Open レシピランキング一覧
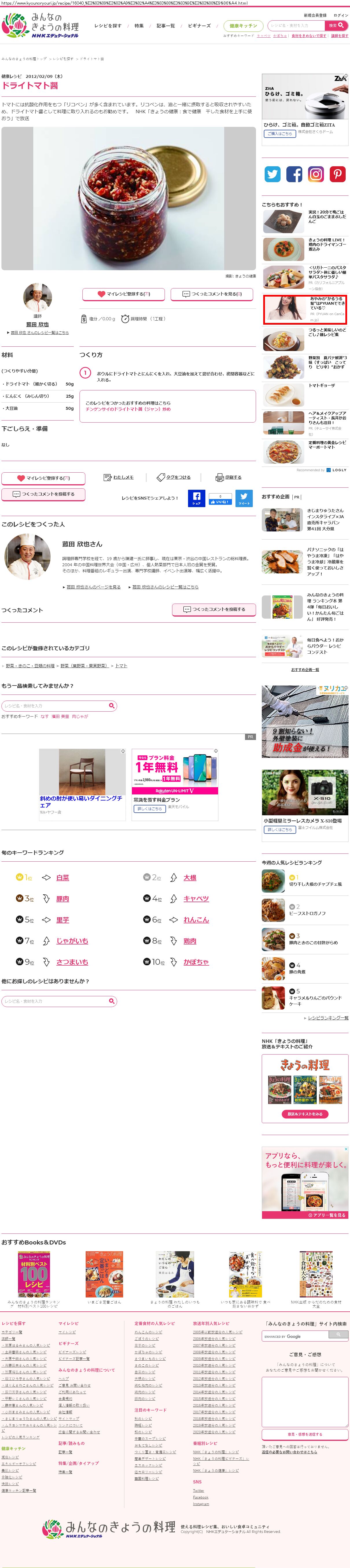 pos(327,1018)
